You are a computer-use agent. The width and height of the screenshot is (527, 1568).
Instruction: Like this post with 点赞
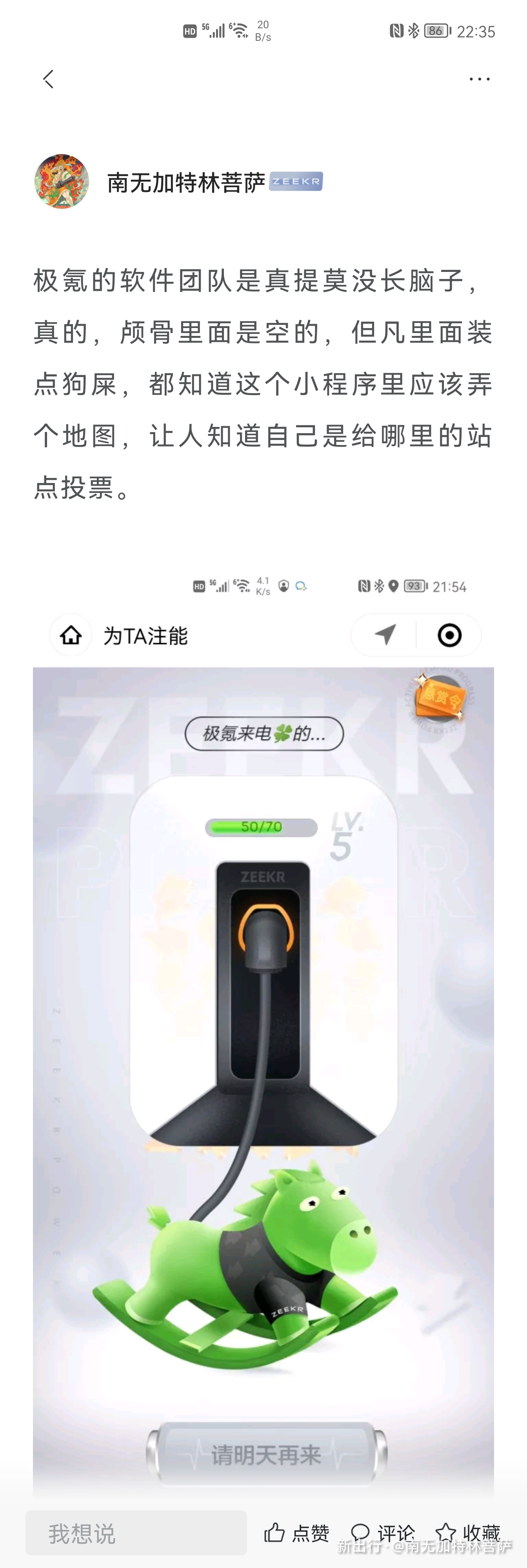[x=297, y=1533]
